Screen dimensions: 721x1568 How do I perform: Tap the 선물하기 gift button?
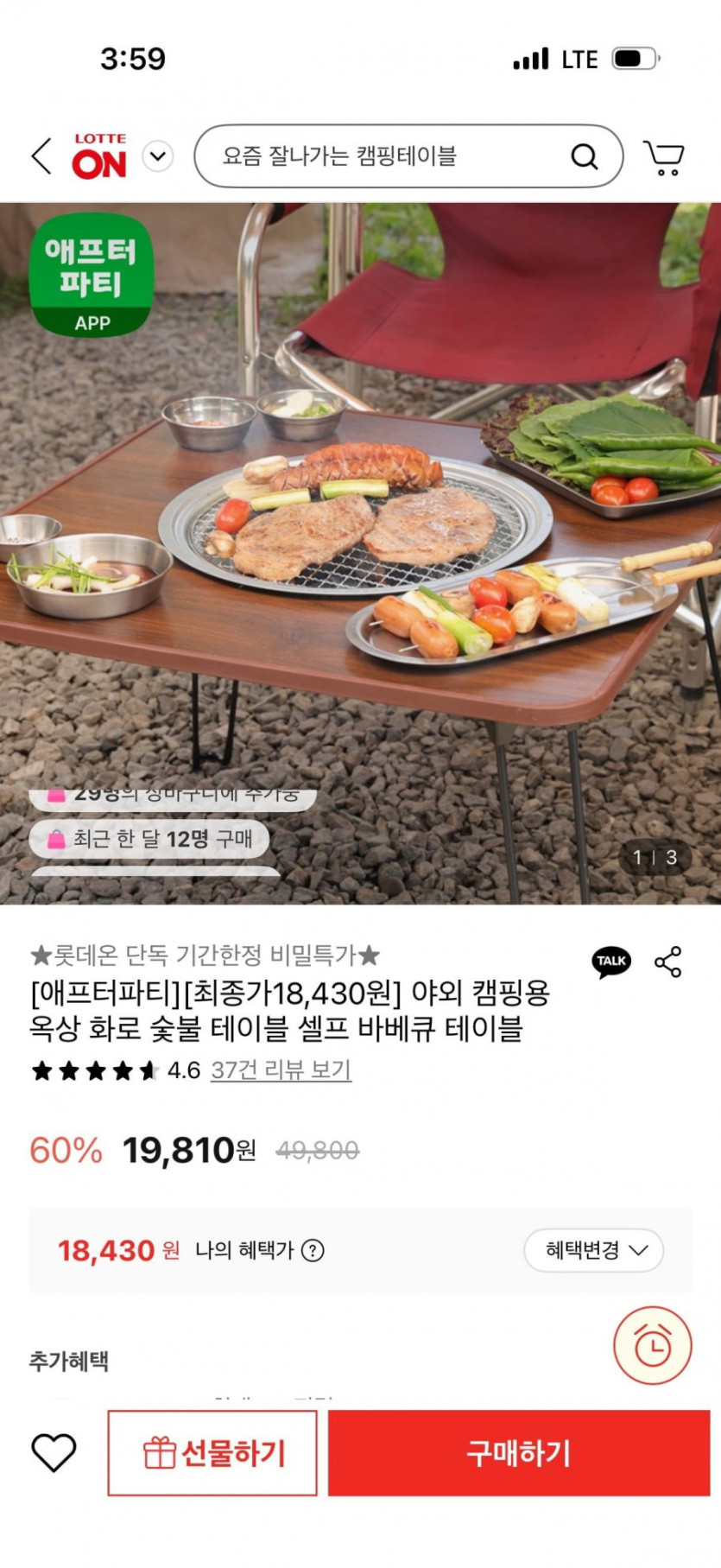[212, 1452]
